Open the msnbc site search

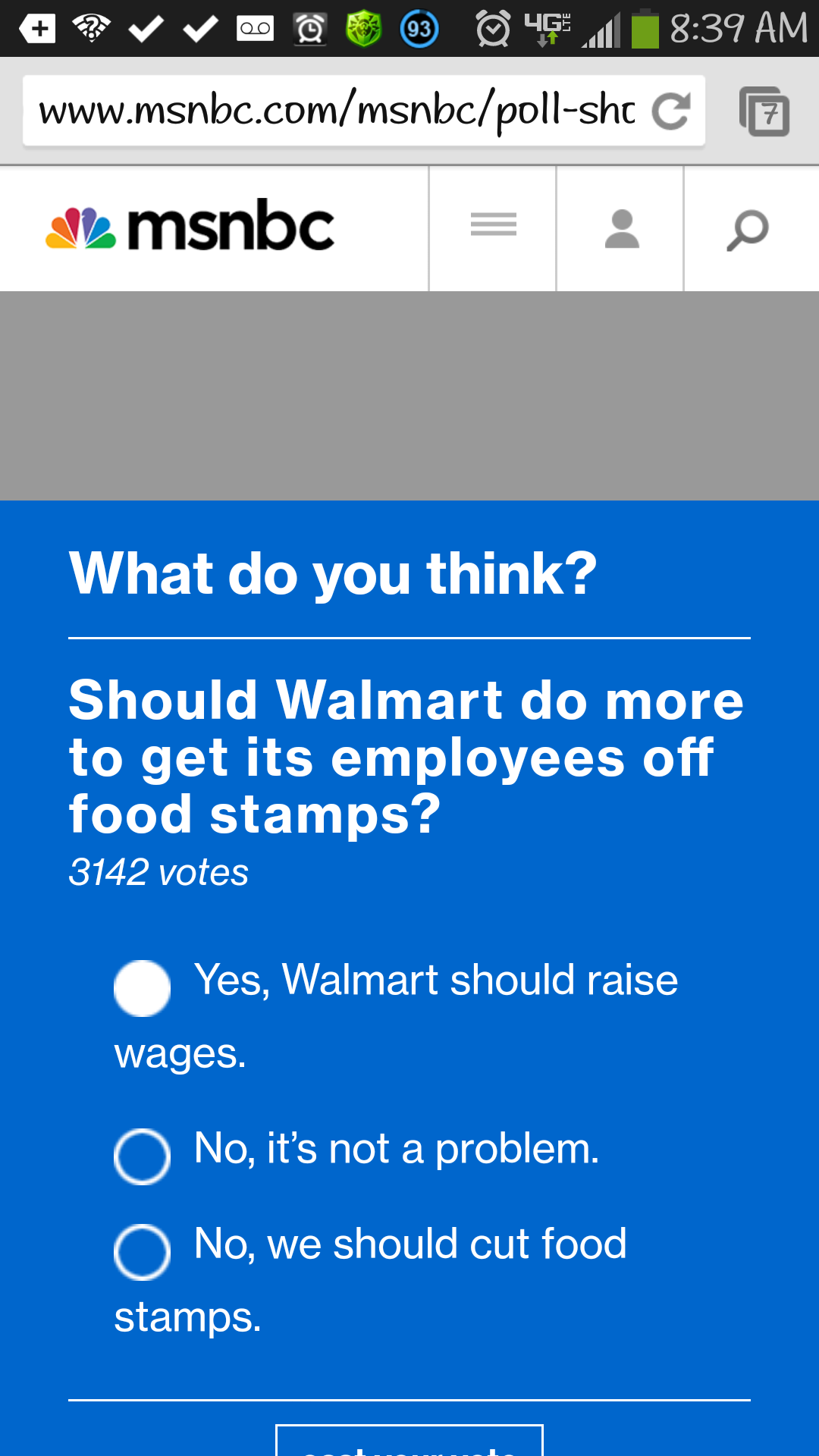[748, 230]
